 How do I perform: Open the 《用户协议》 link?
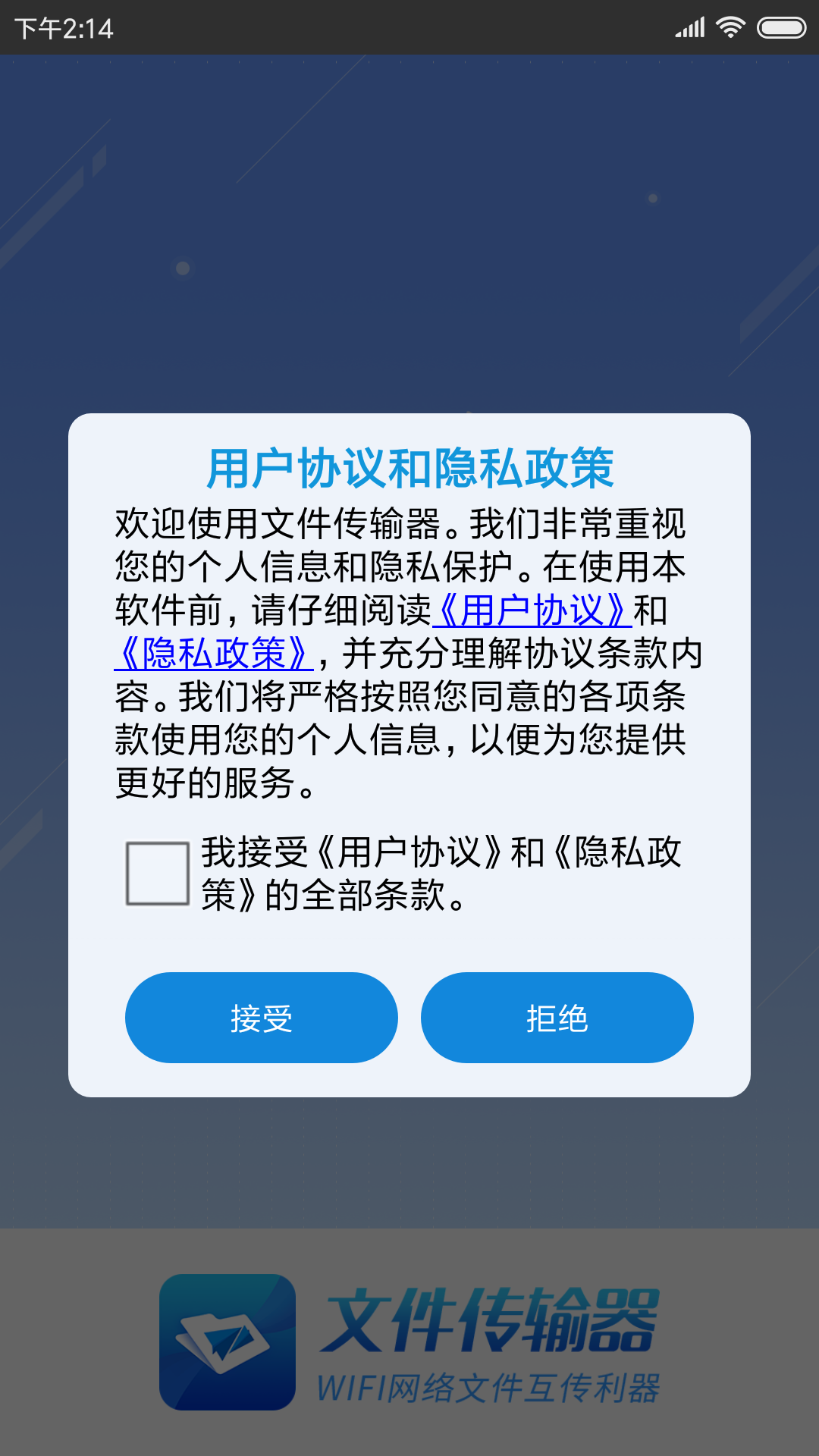tap(532, 610)
